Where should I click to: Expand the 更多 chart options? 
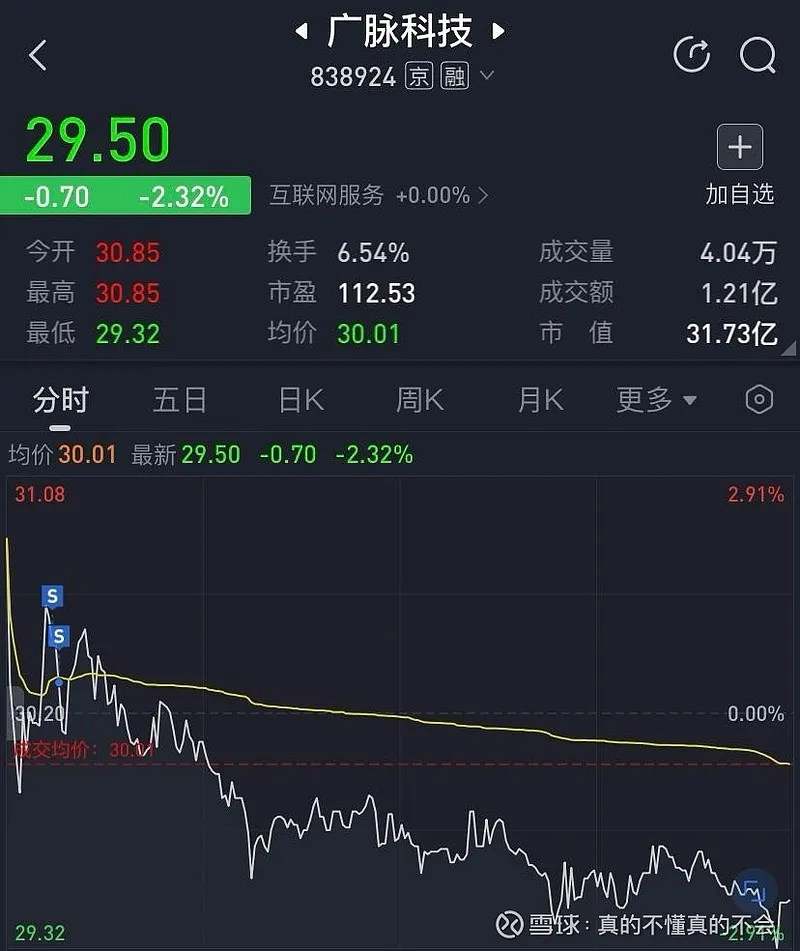[656, 400]
